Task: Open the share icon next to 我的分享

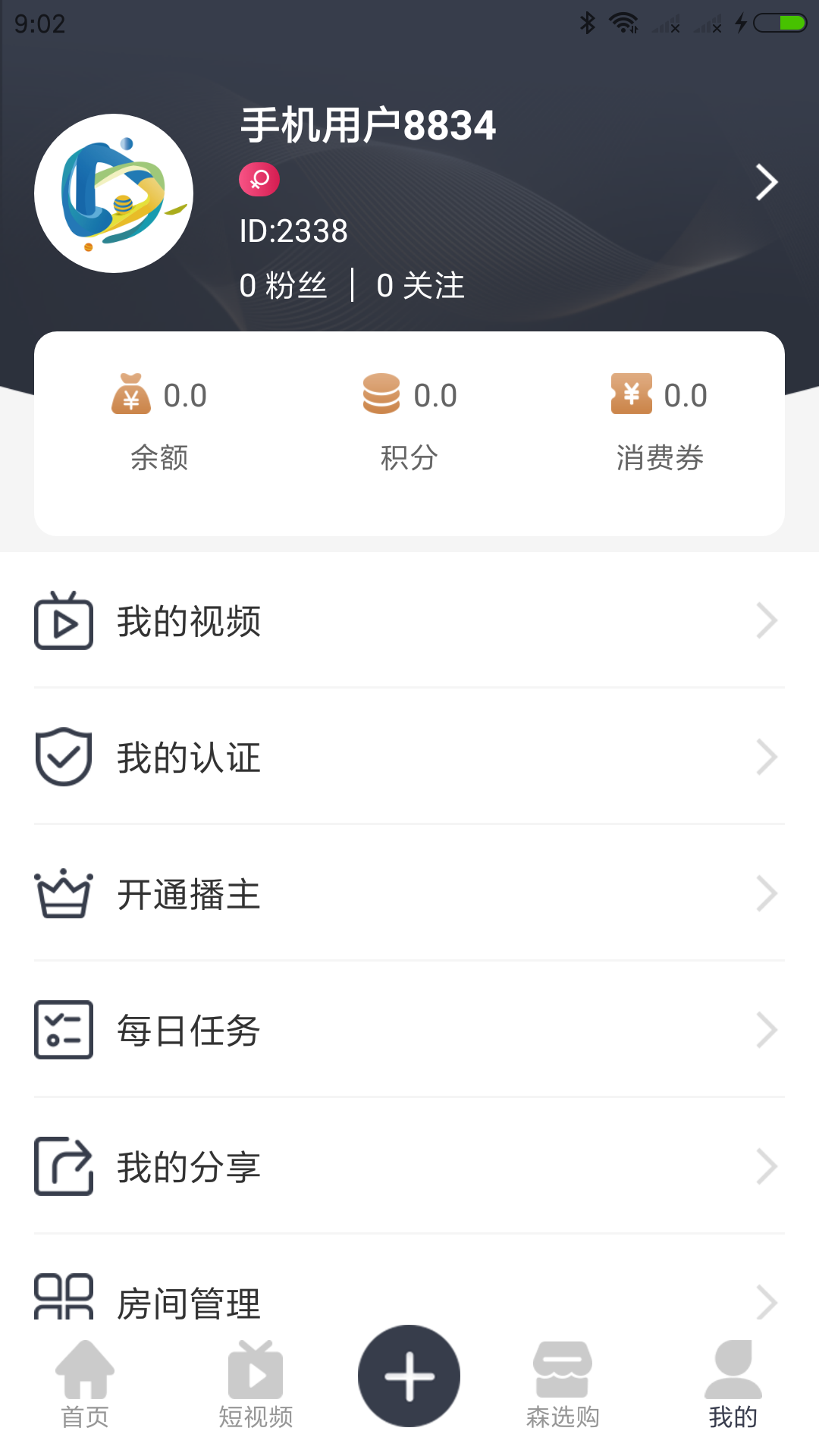Action: click(64, 1166)
